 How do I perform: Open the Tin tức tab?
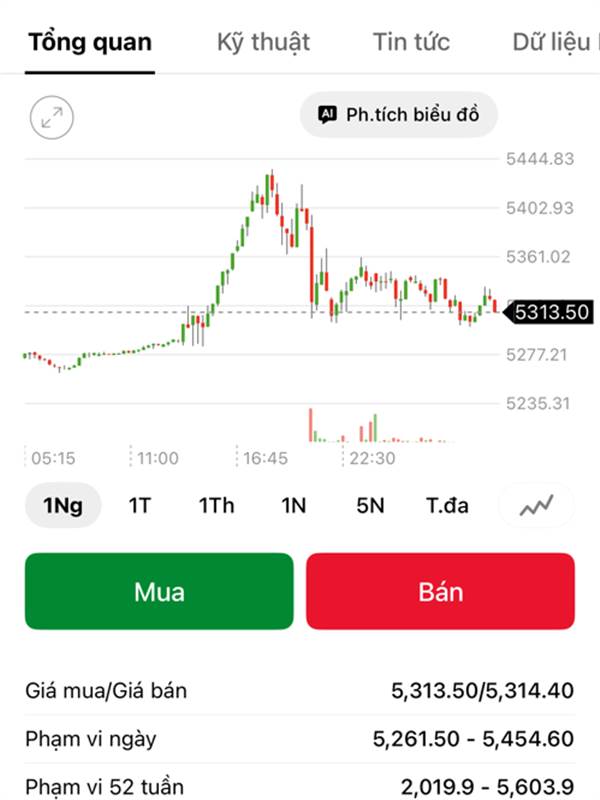(411, 42)
